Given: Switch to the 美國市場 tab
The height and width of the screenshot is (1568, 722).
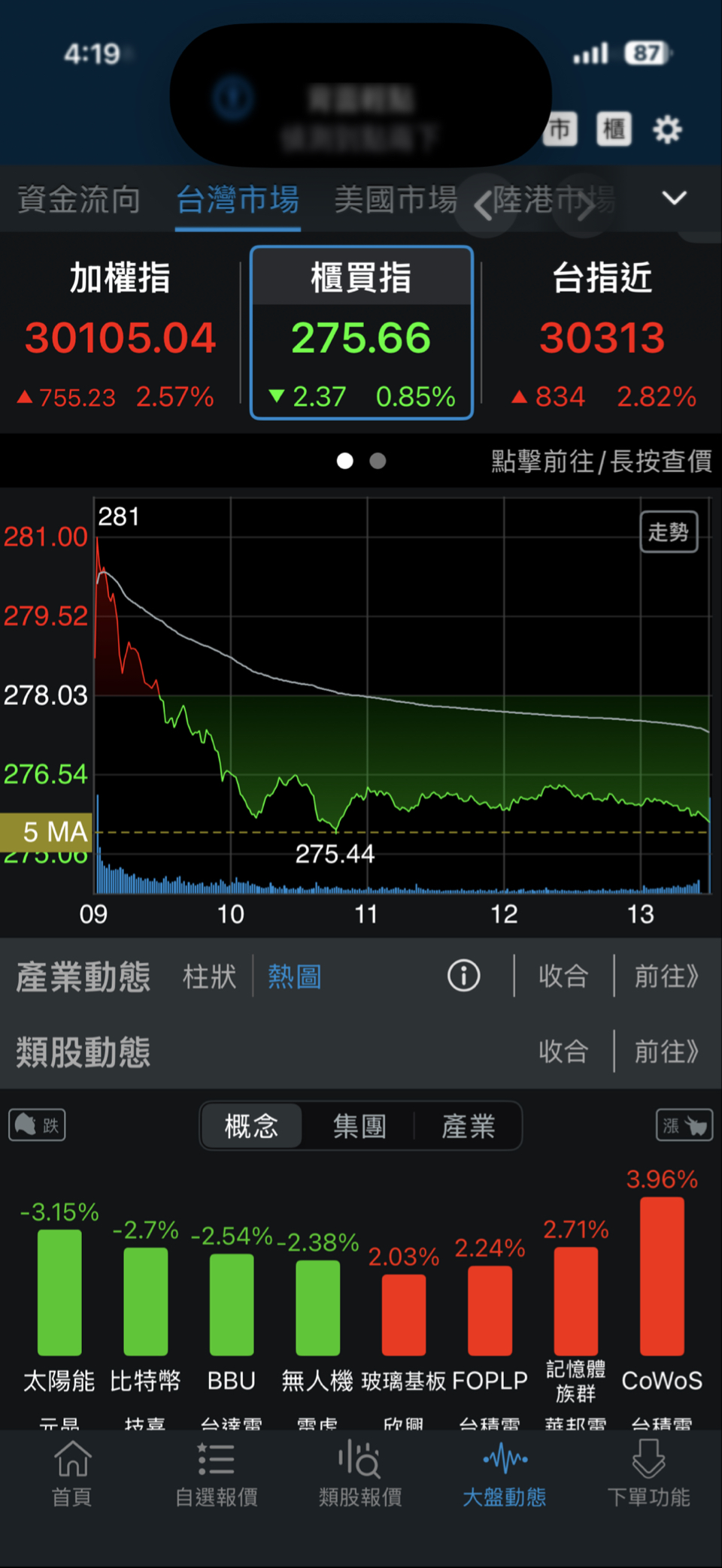Looking at the screenshot, I should tap(396, 200).
